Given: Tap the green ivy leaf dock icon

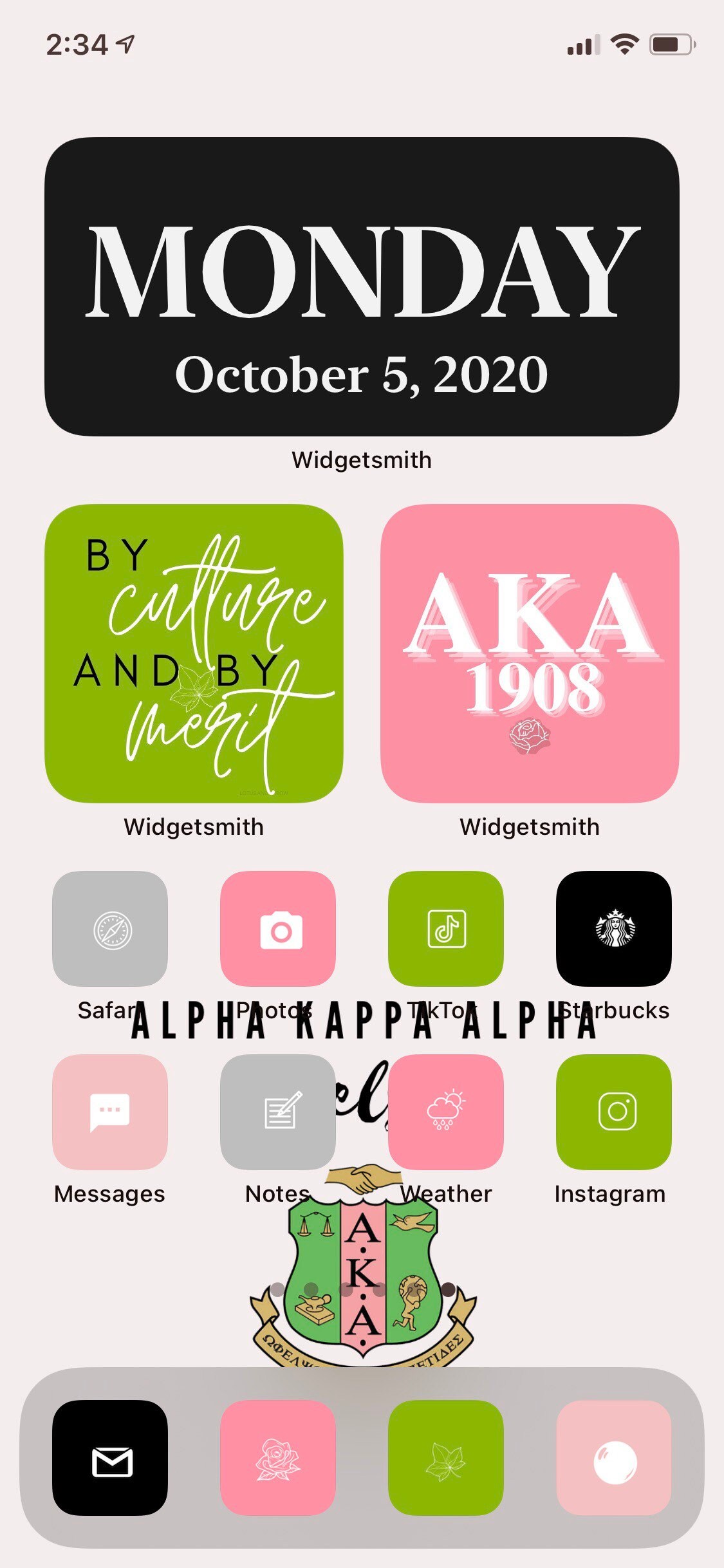Looking at the screenshot, I should pyautogui.click(x=446, y=1458).
